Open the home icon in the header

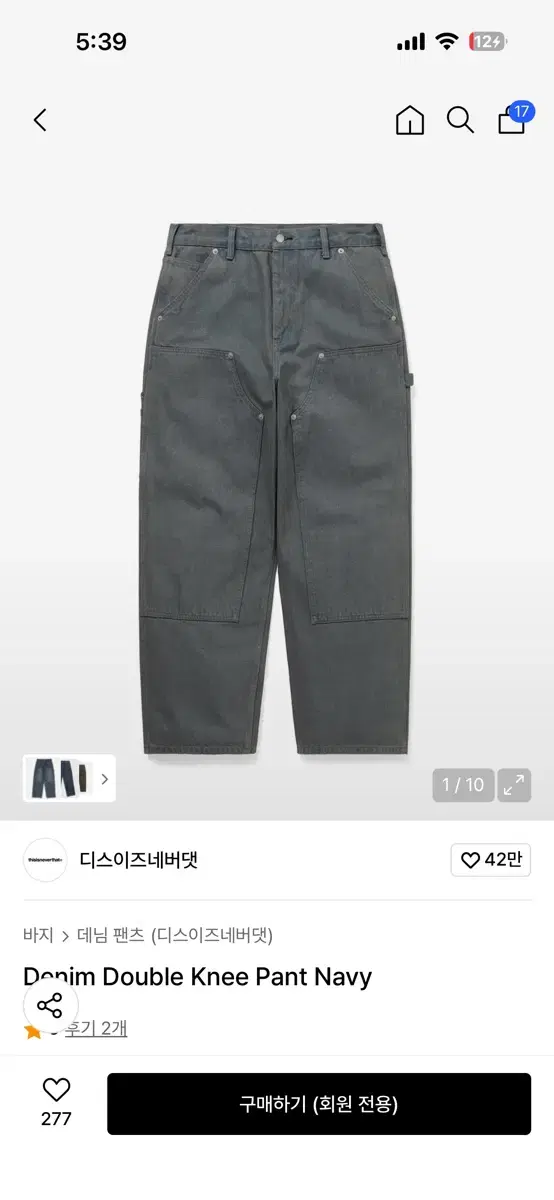coord(410,121)
